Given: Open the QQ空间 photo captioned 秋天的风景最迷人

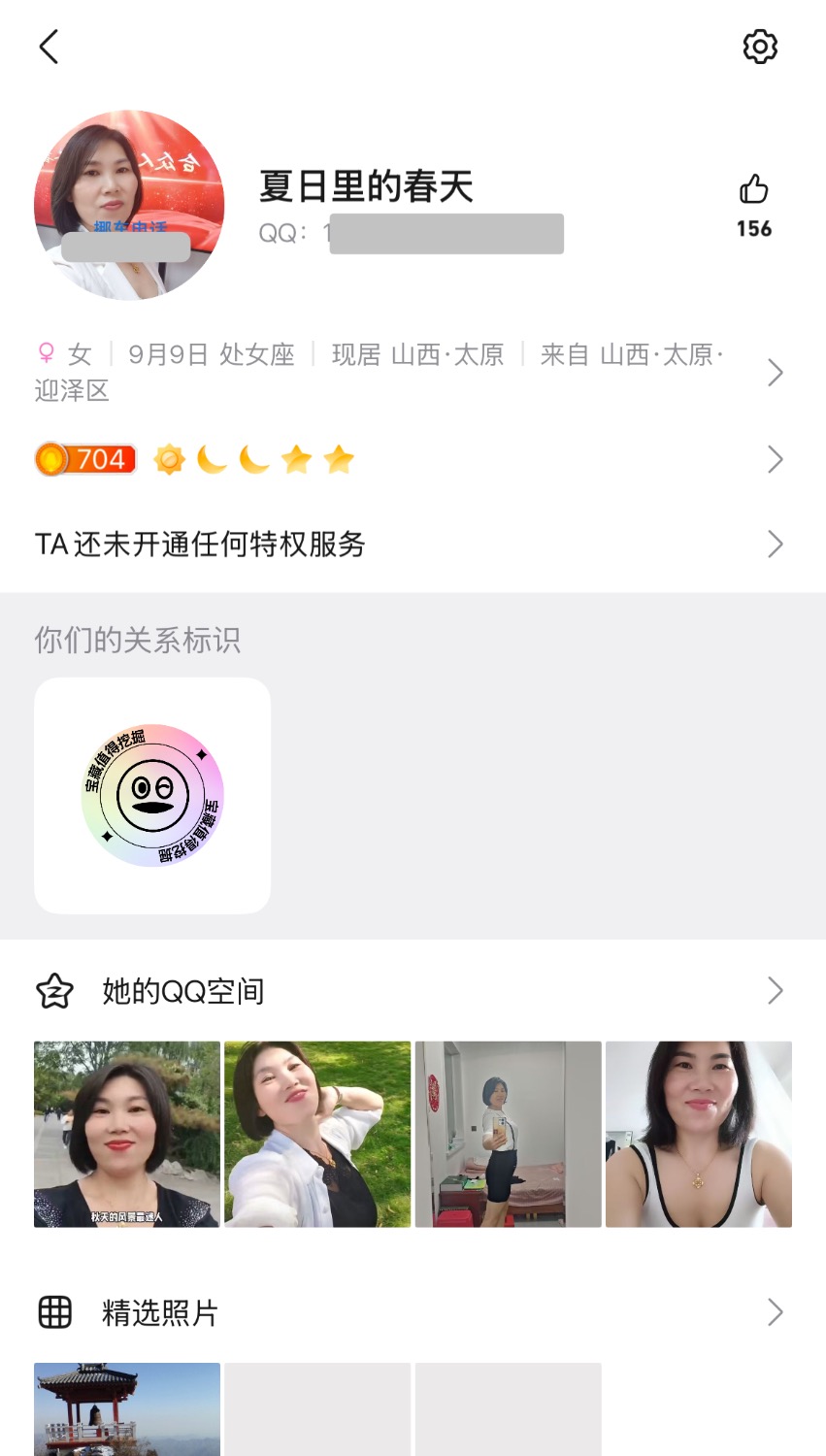Looking at the screenshot, I should [x=127, y=1134].
